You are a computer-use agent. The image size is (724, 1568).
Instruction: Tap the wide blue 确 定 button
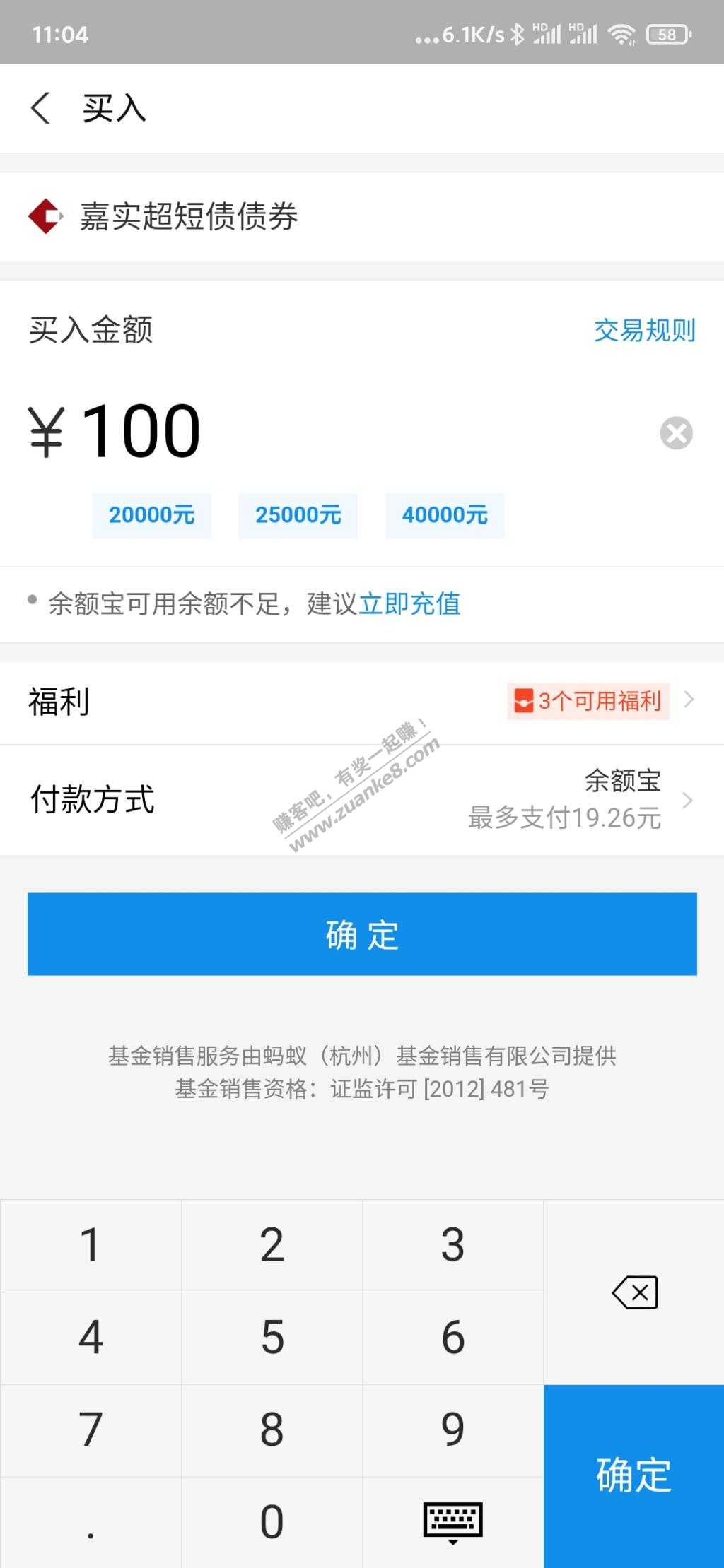362,934
